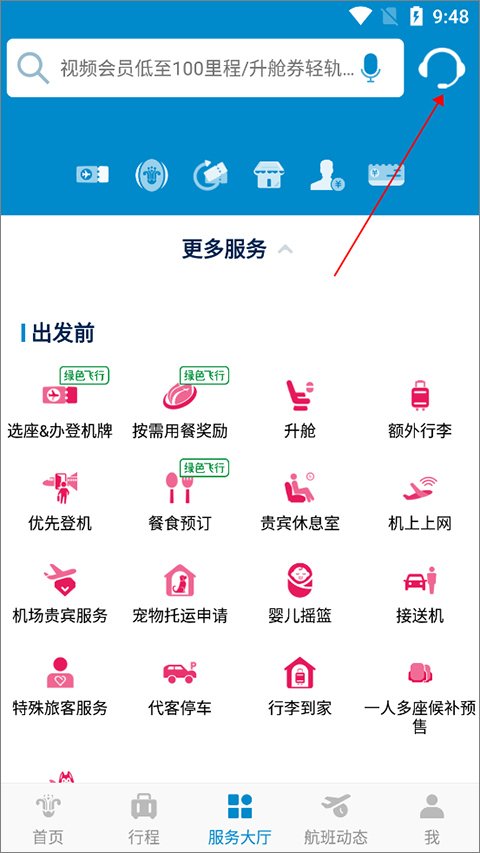Open 选座&办登机牌 service
Screen dimensions: 480x853
(60, 404)
